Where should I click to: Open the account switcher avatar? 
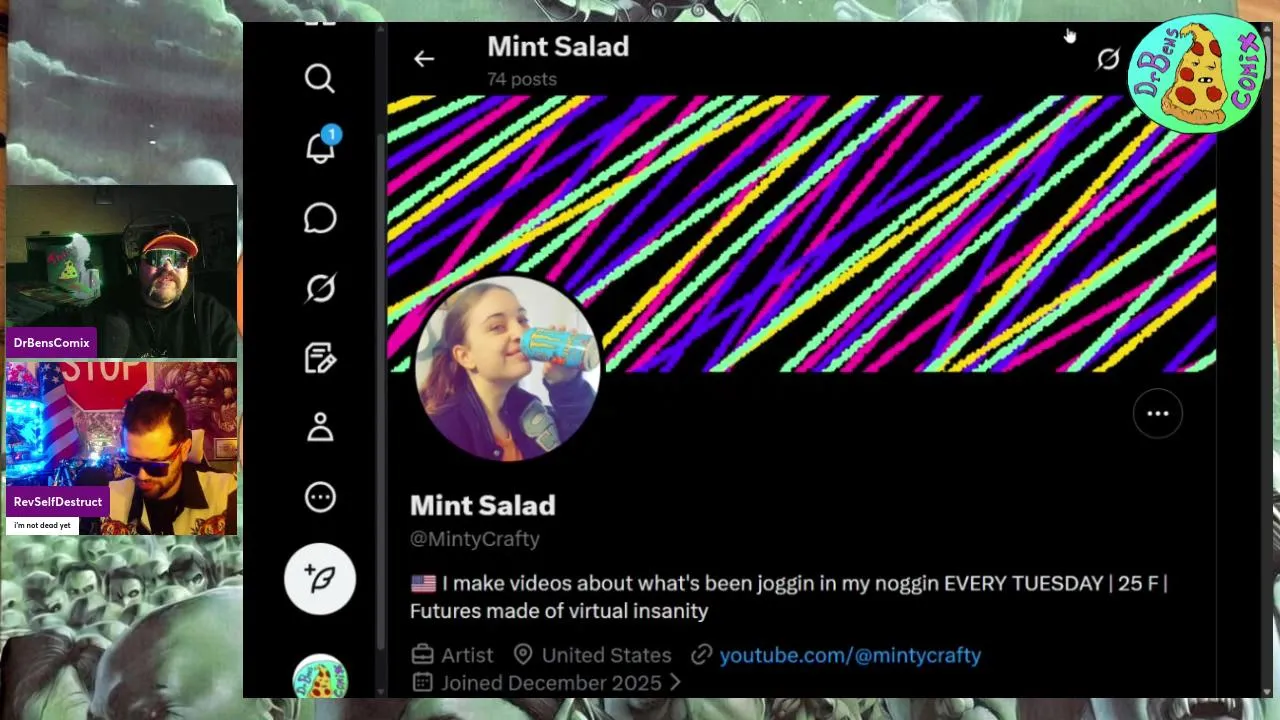point(320,677)
